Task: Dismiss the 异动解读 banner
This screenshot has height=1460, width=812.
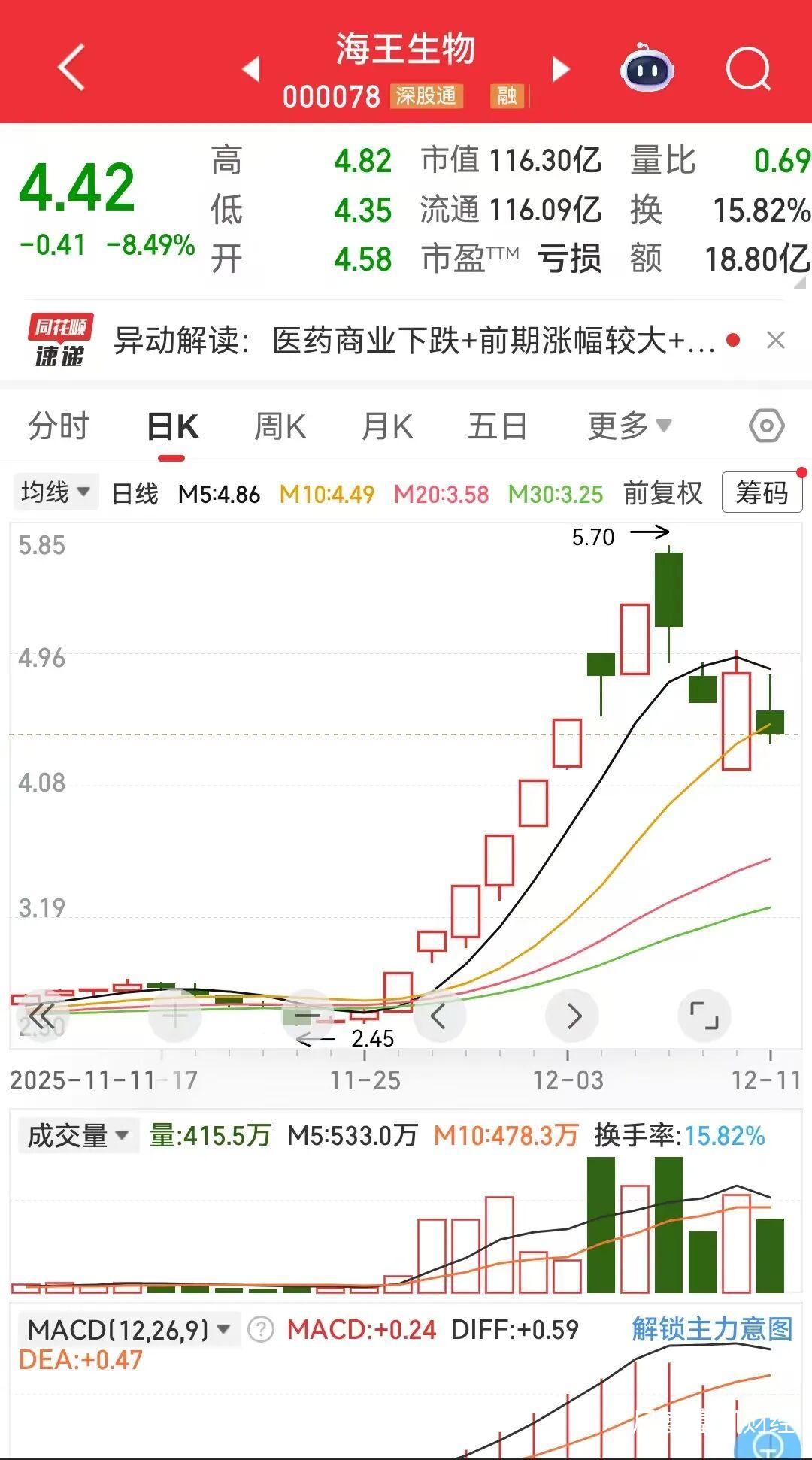Action: click(x=775, y=341)
